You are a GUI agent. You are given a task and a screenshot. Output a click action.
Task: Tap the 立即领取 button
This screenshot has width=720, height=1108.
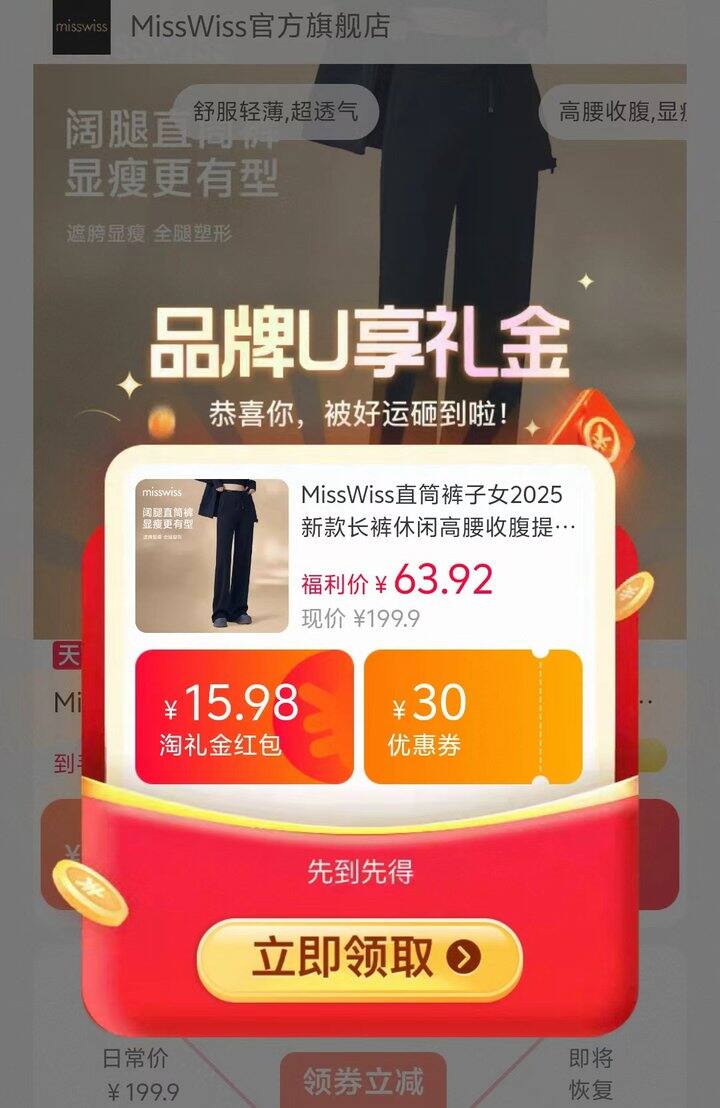pos(359,958)
